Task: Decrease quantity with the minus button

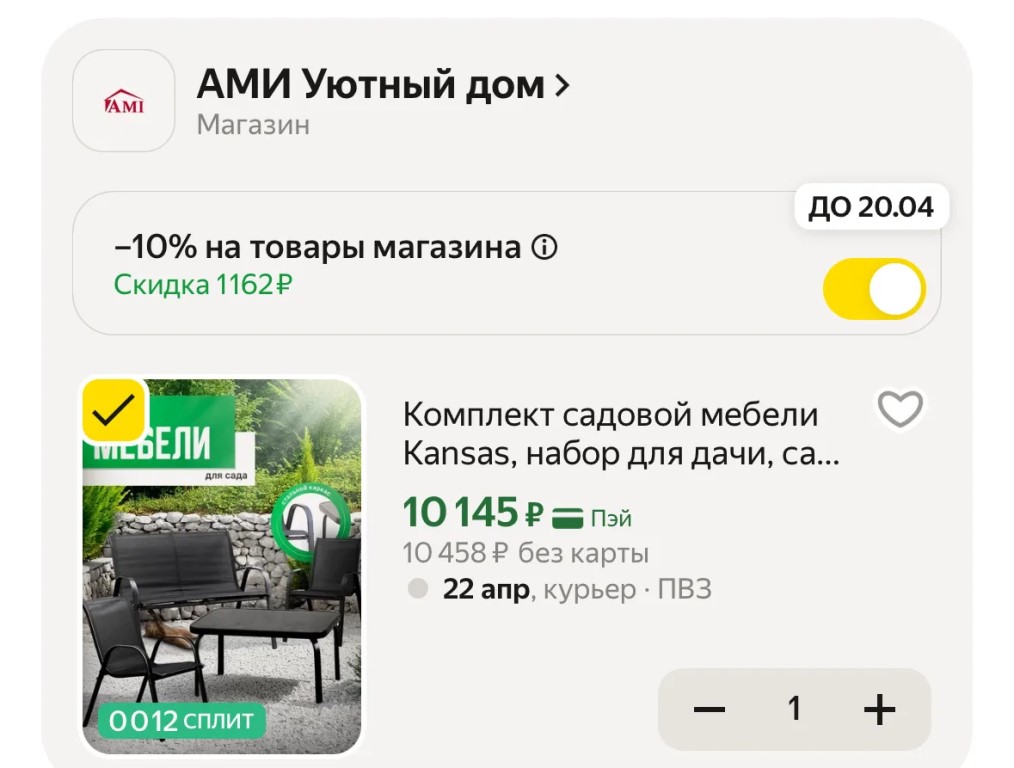Action: (709, 710)
